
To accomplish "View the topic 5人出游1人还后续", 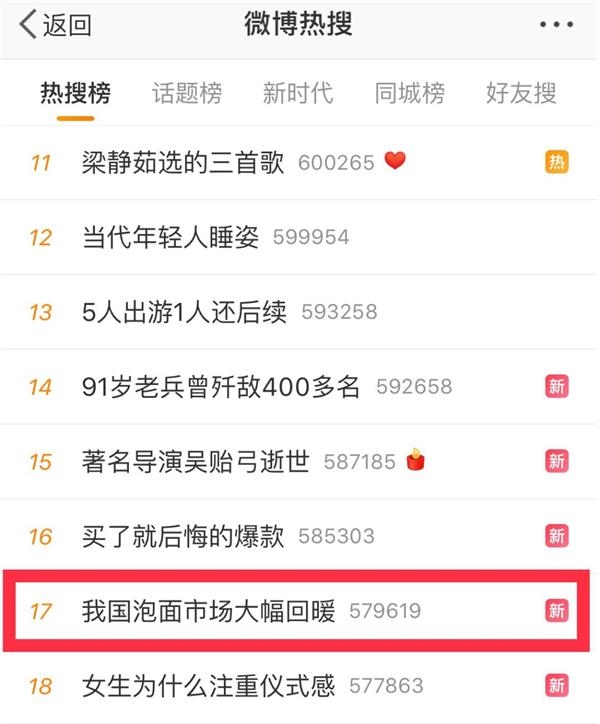I will point(184,312).
